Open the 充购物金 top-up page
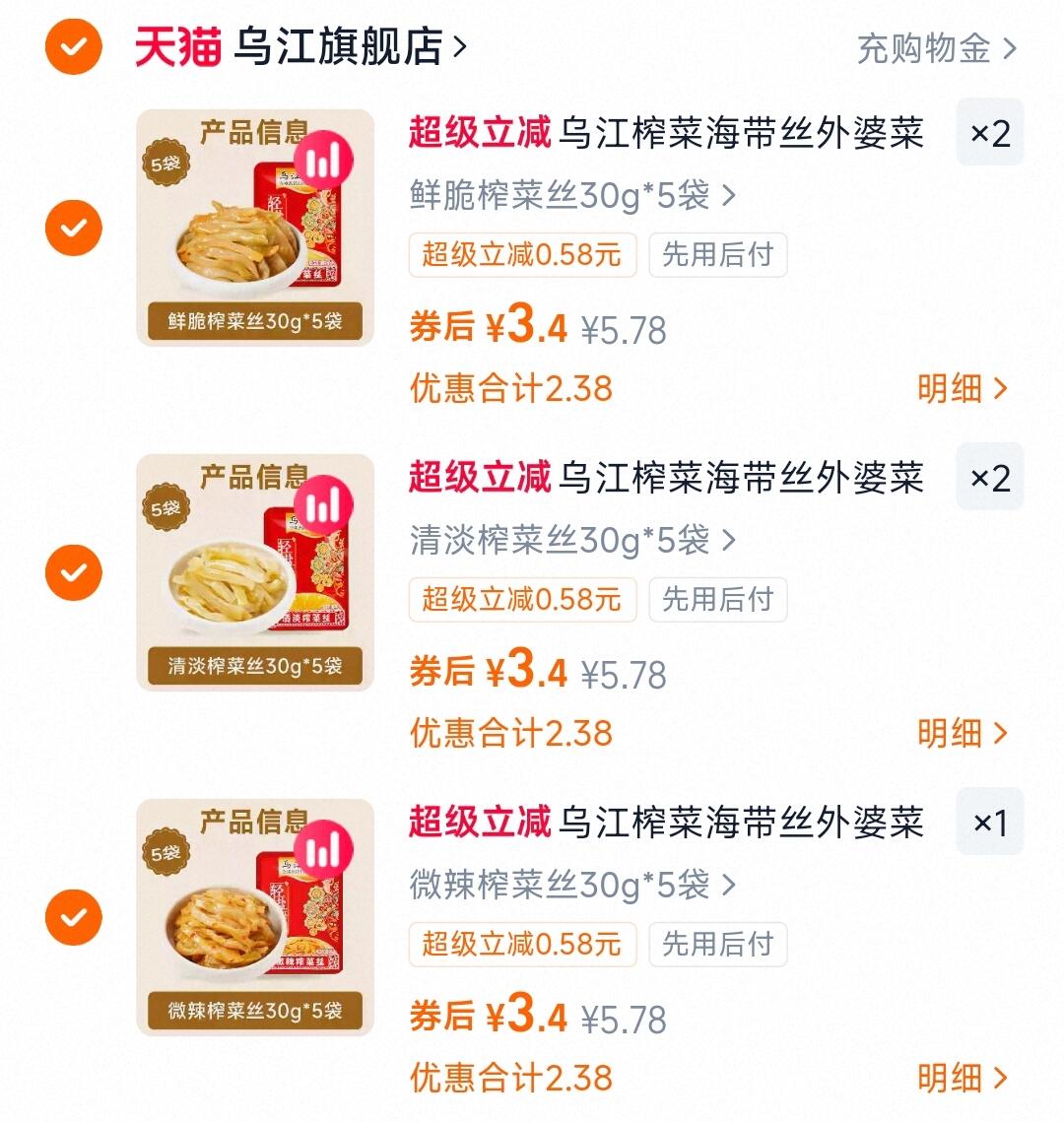 [x=927, y=50]
